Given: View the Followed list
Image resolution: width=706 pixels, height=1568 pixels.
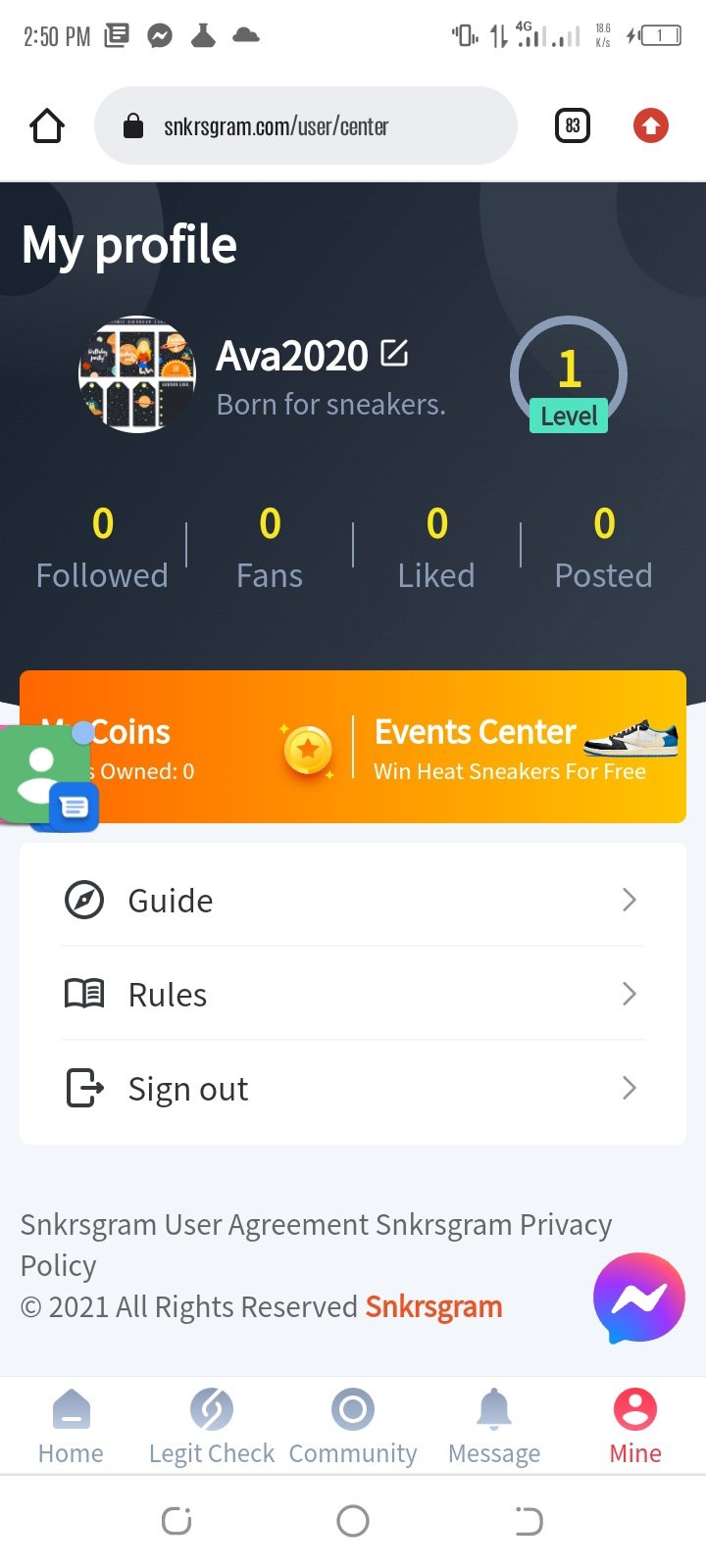Looking at the screenshot, I should point(102,549).
